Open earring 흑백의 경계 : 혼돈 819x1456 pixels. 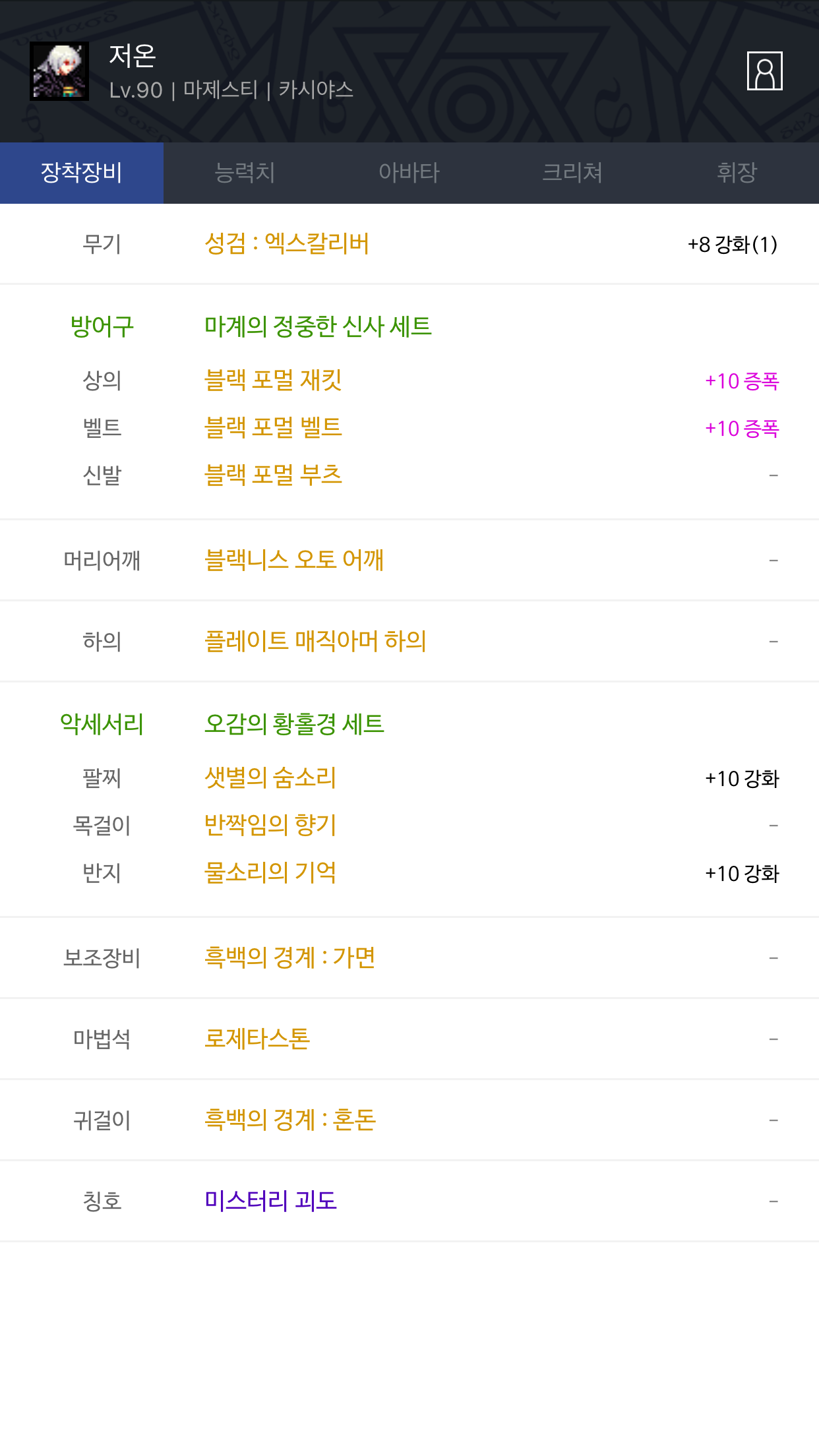(x=290, y=1120)
